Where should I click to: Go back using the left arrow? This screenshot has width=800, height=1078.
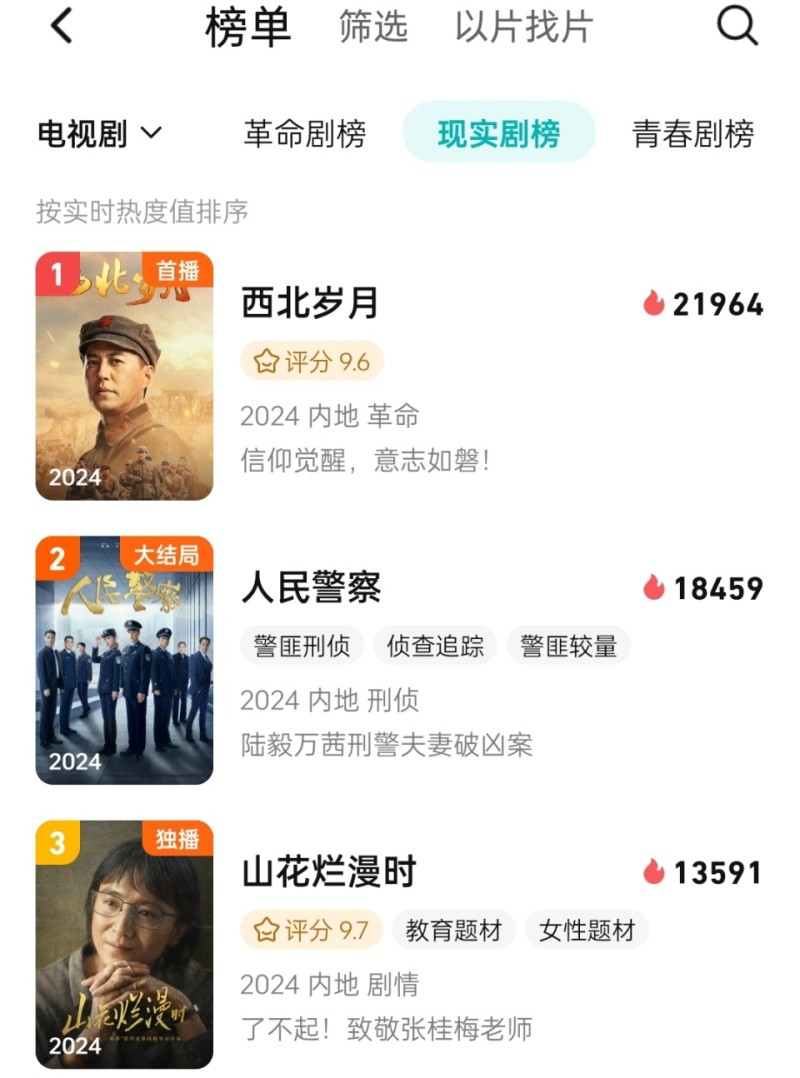point(62,26)
